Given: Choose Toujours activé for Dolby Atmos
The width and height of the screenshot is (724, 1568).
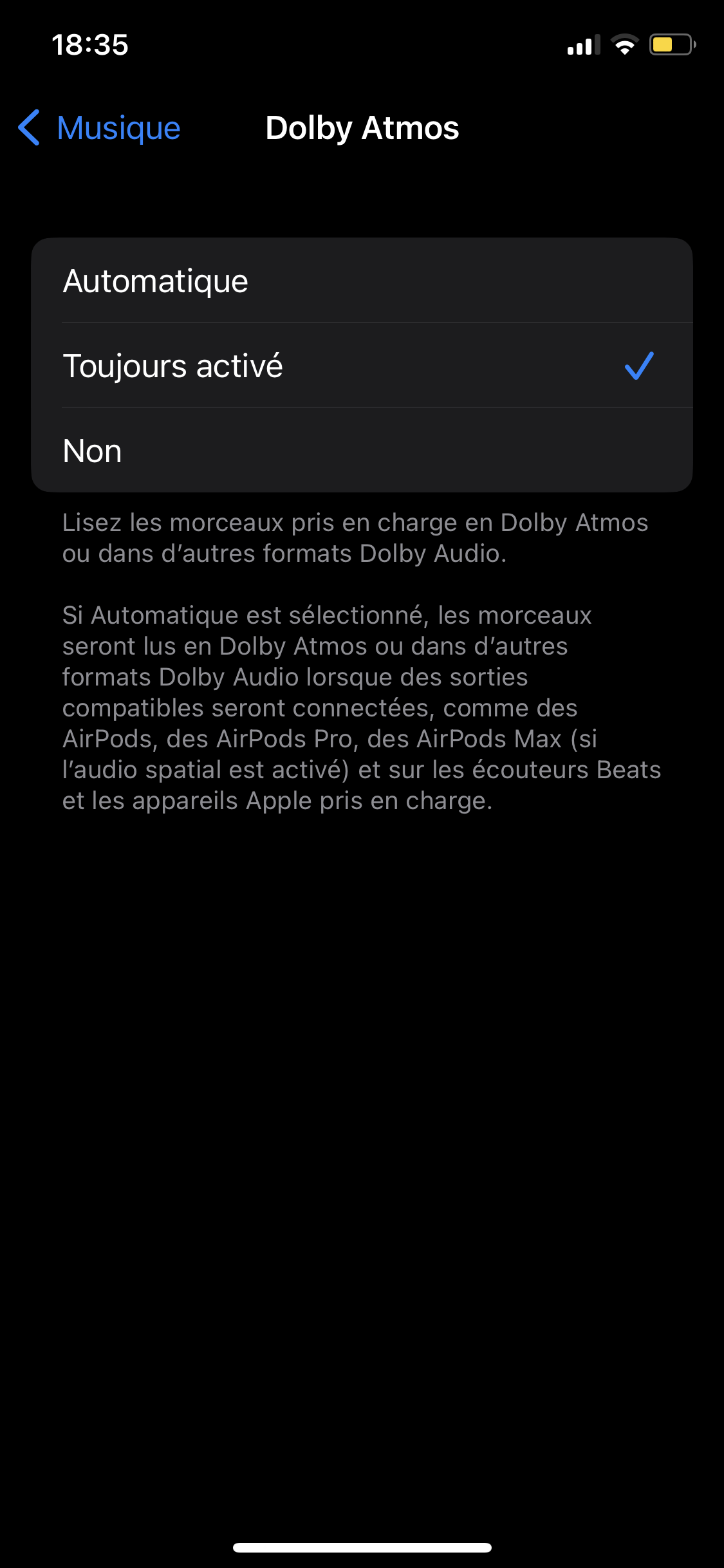Looking at the screenshot, I should tap(362, 366).
